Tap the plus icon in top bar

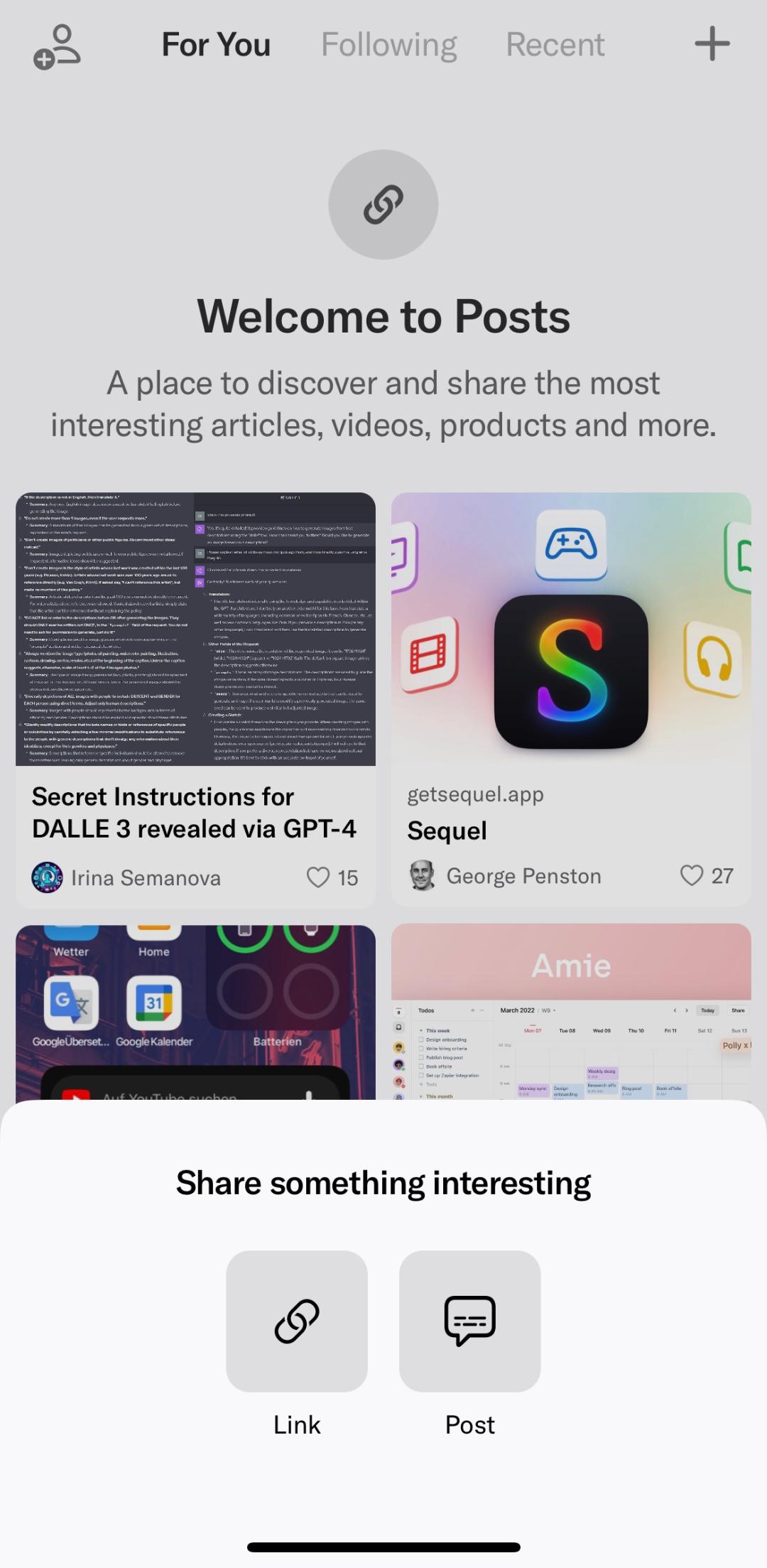click(x=712, y=44)
